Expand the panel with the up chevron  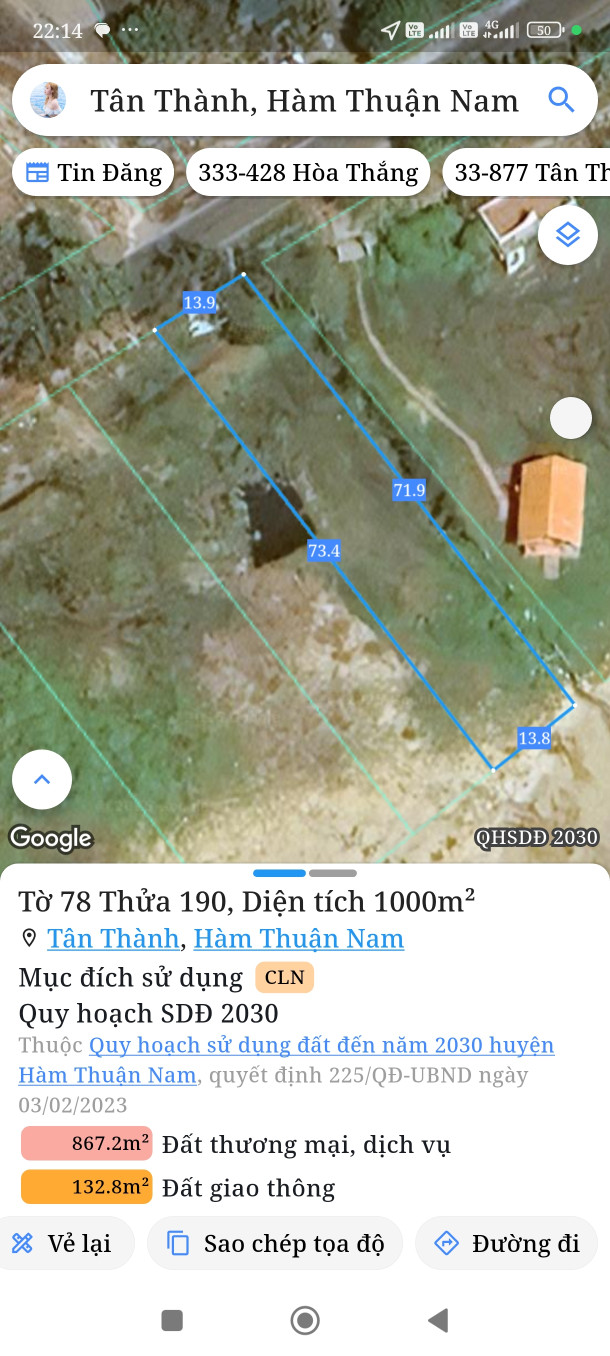click(42, 779)
